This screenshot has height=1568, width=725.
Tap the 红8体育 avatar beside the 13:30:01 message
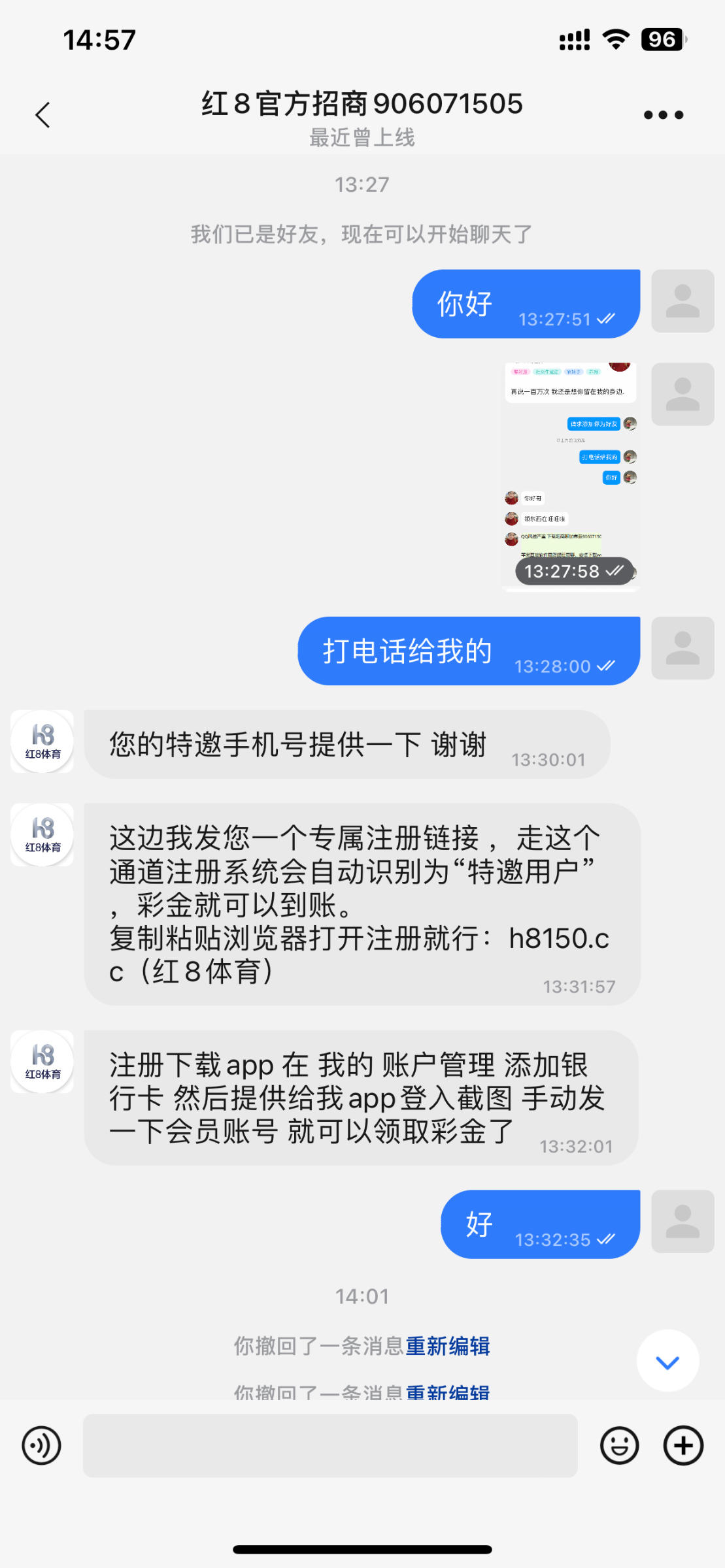42,742
